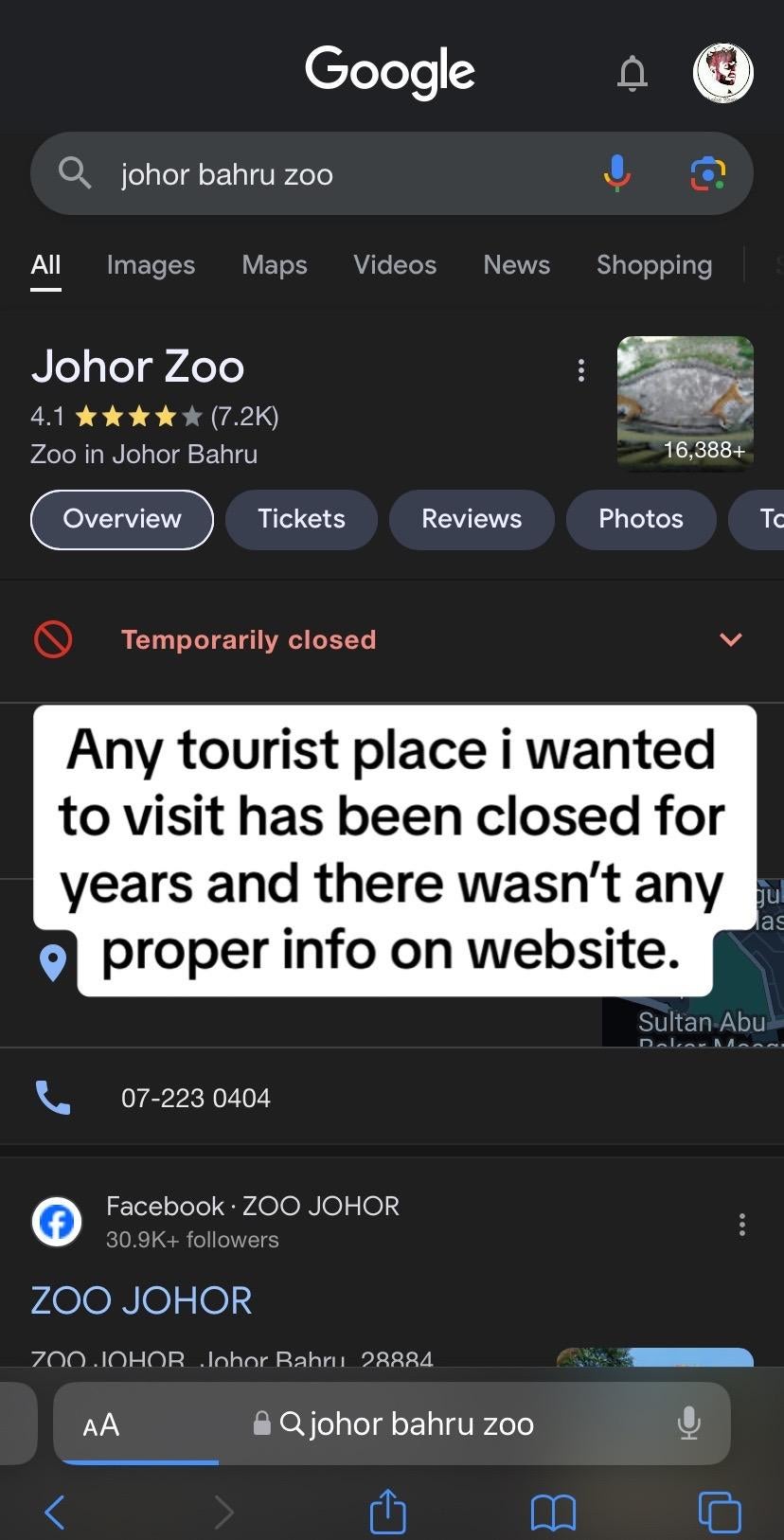Tap the 4.1 star rating display

151,416
